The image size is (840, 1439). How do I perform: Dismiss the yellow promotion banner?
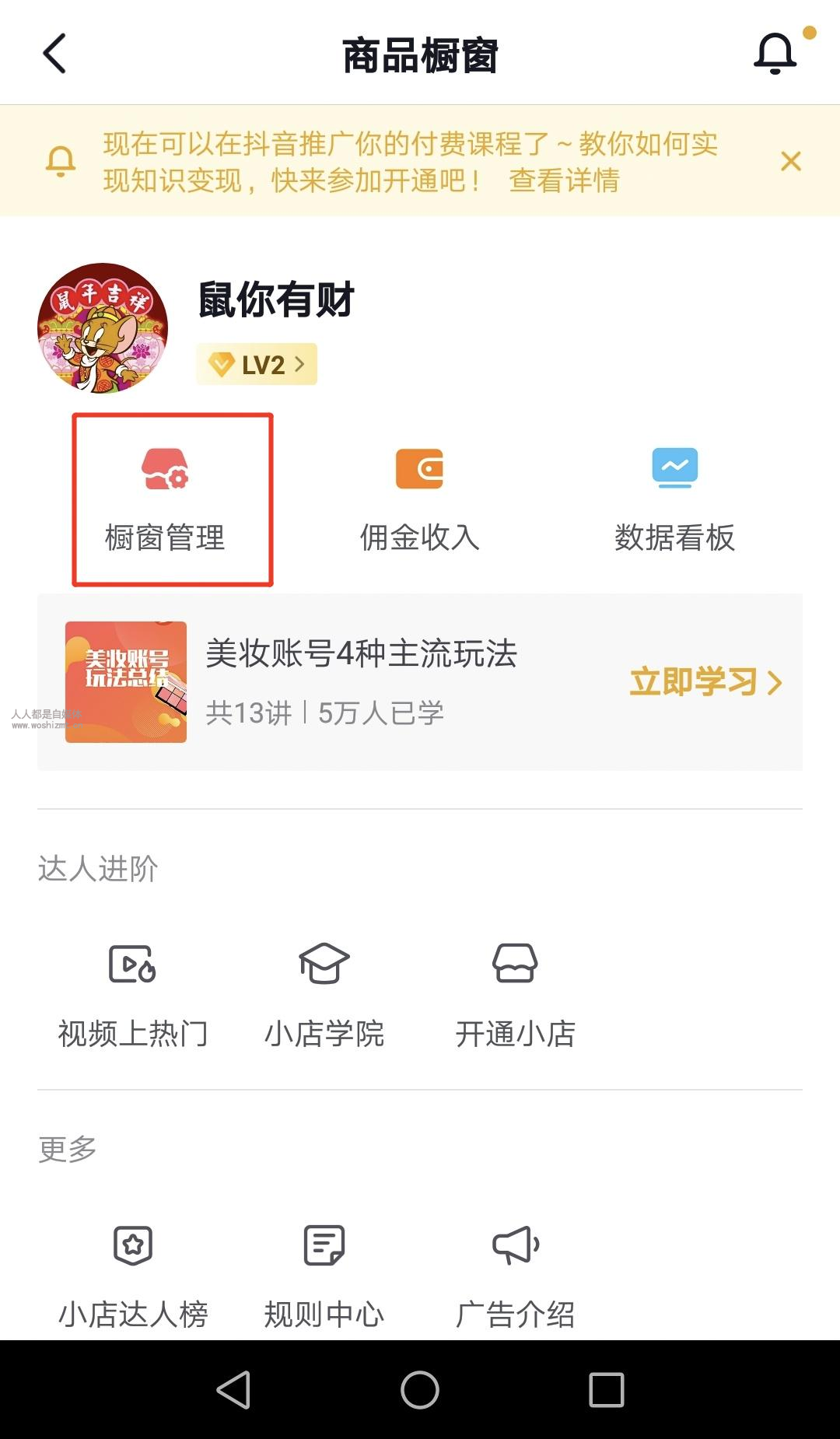[x=790, y=161]
